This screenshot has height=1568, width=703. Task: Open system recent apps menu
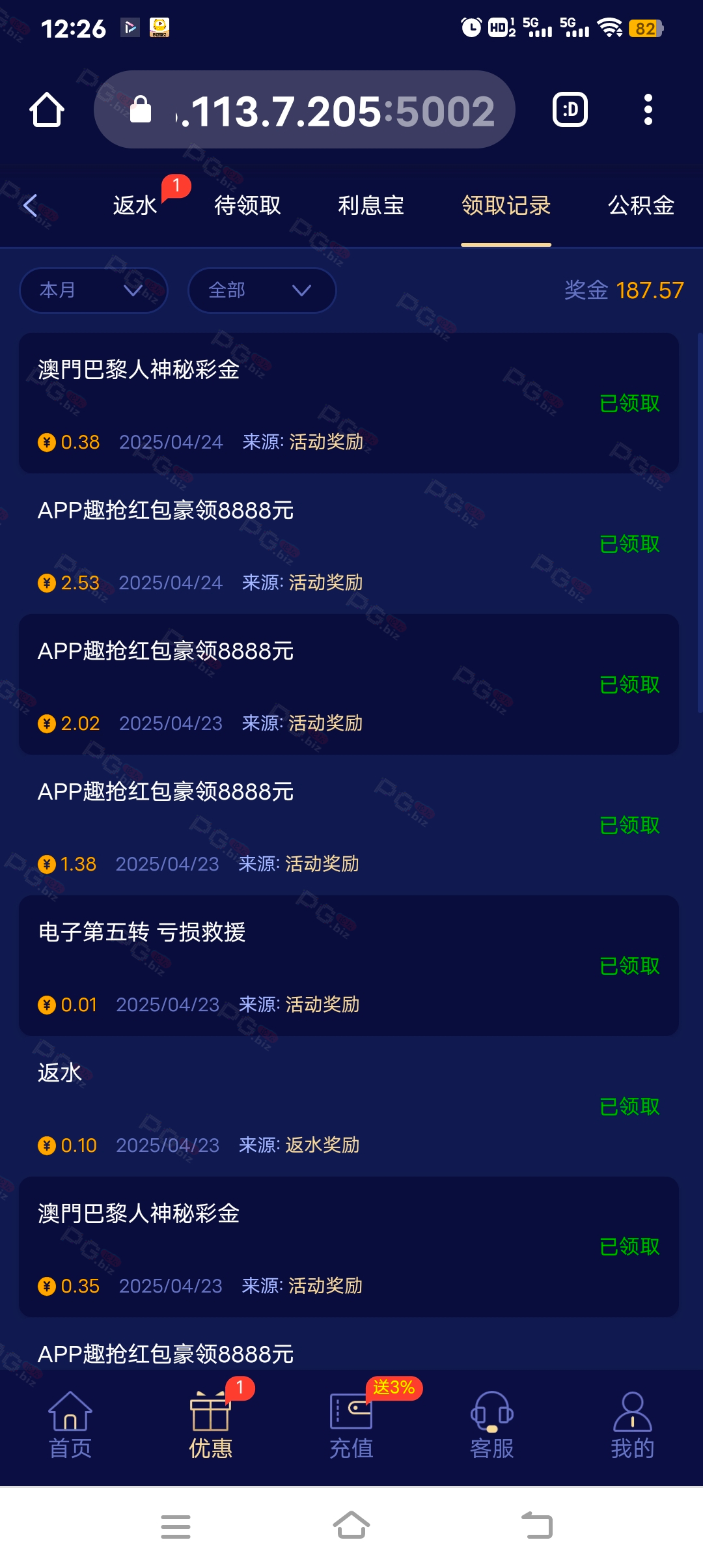[176, 1526]
